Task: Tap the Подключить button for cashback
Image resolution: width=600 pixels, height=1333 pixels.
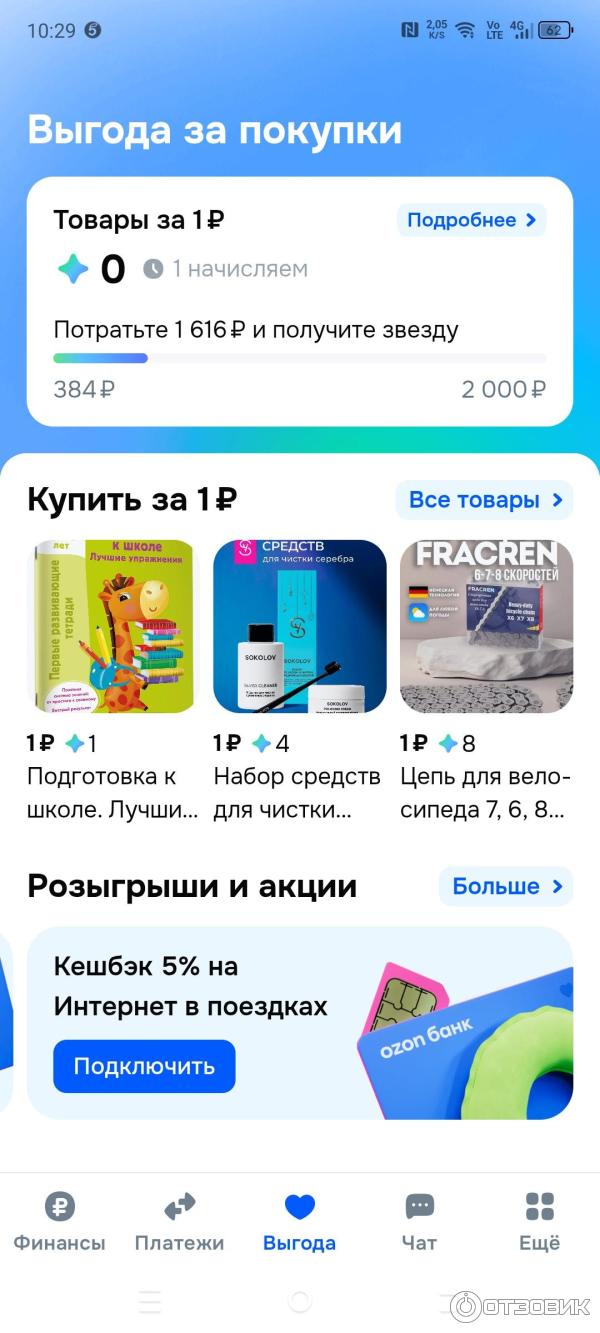Action: 144,1066
